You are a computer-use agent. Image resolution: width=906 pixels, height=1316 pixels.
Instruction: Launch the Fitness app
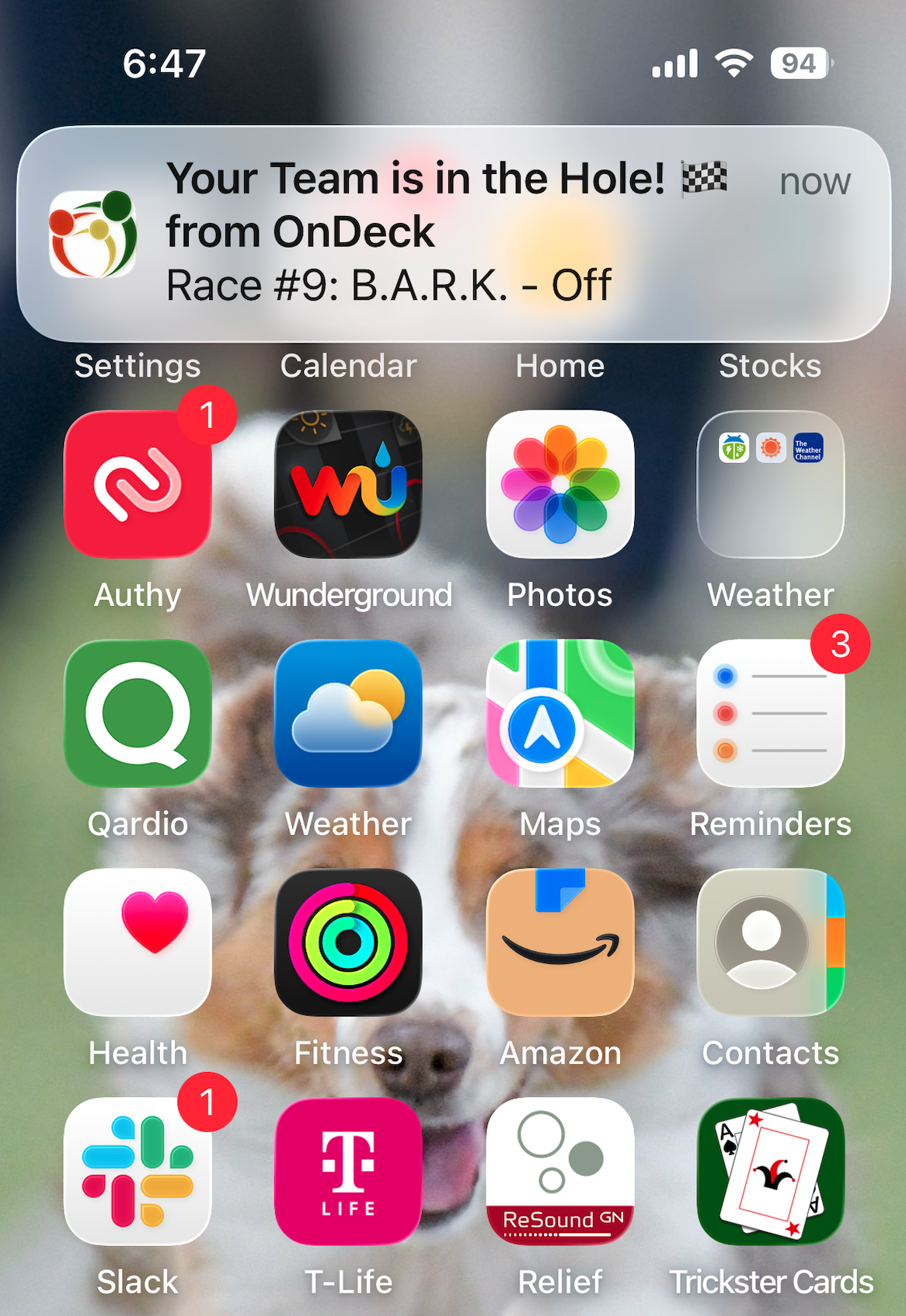[x=348, y=942]
